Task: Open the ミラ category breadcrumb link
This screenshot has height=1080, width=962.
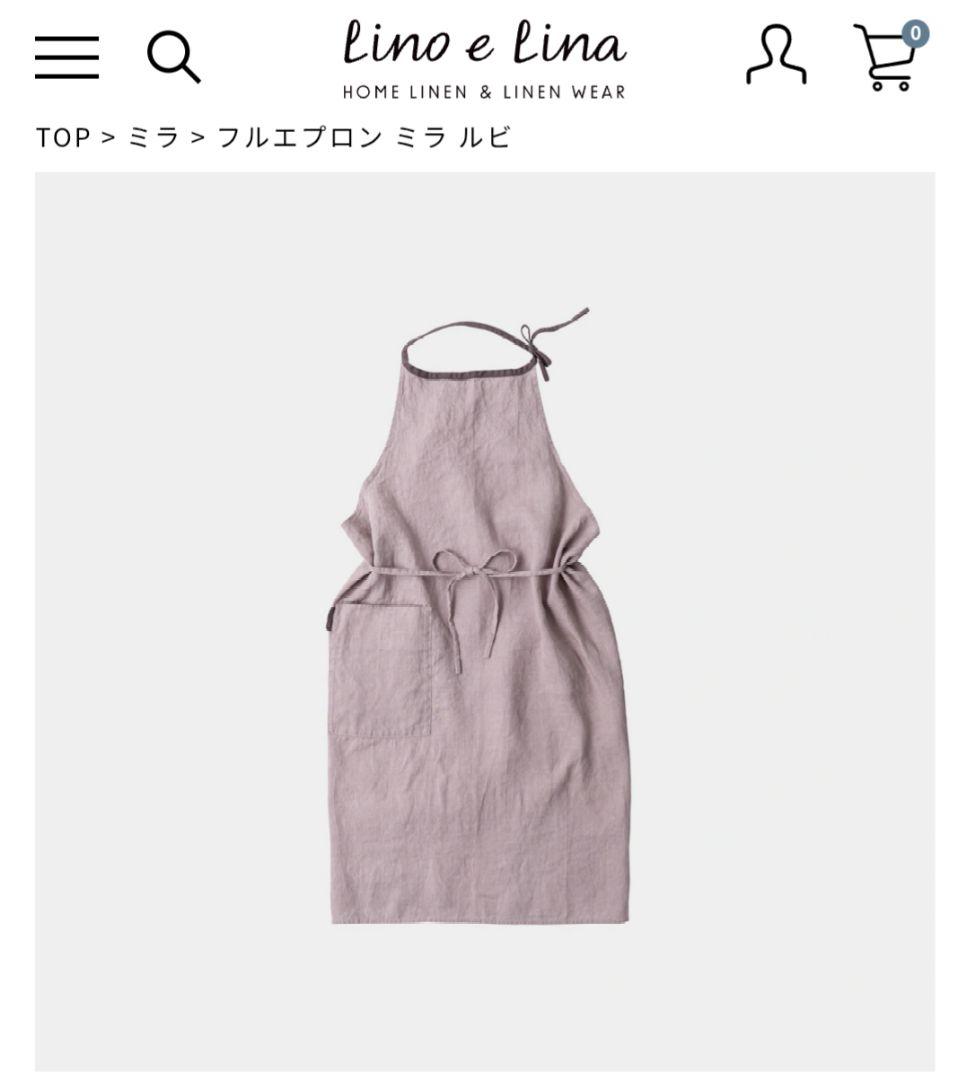Action: pyautogui.click(x=153, y=138)
